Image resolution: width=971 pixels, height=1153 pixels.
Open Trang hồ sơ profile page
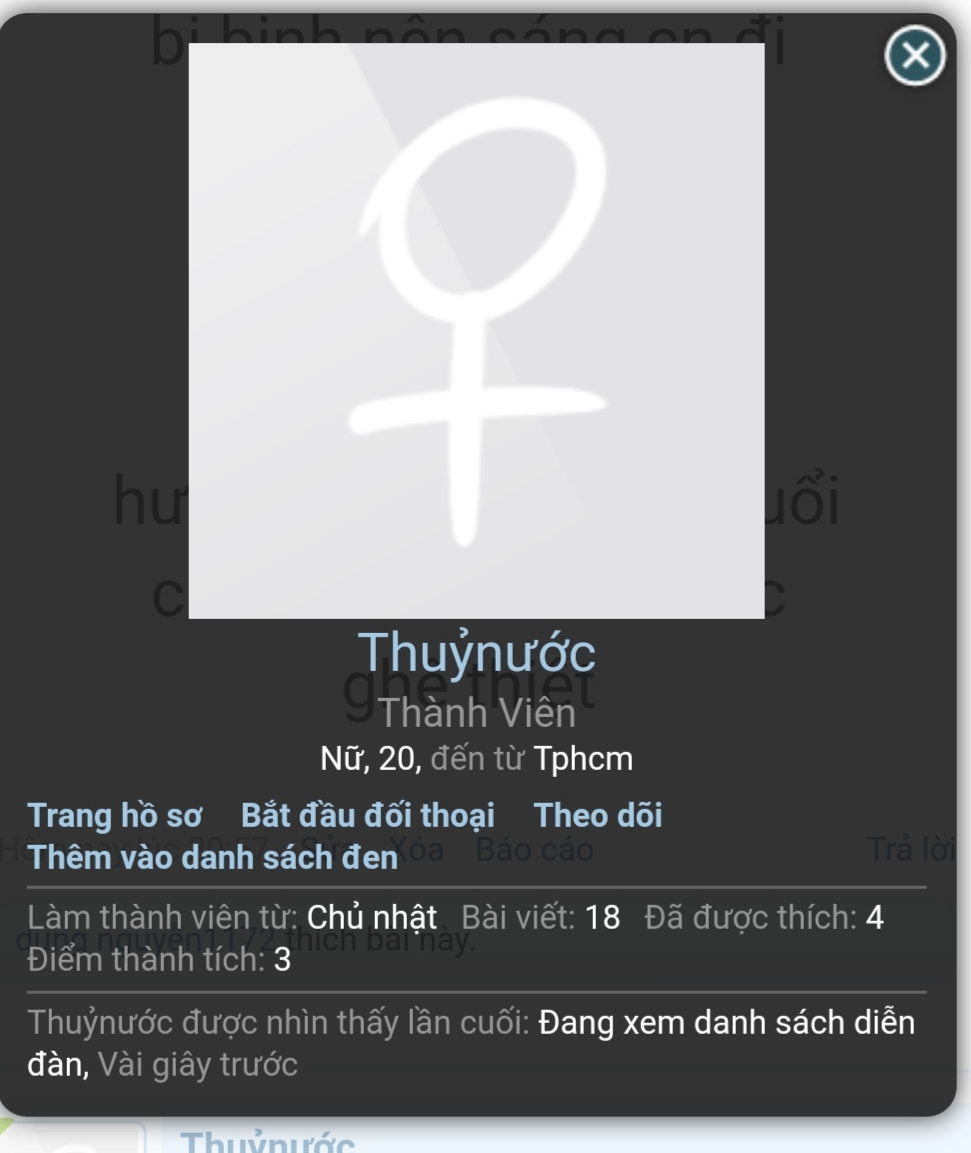(115, 815)
